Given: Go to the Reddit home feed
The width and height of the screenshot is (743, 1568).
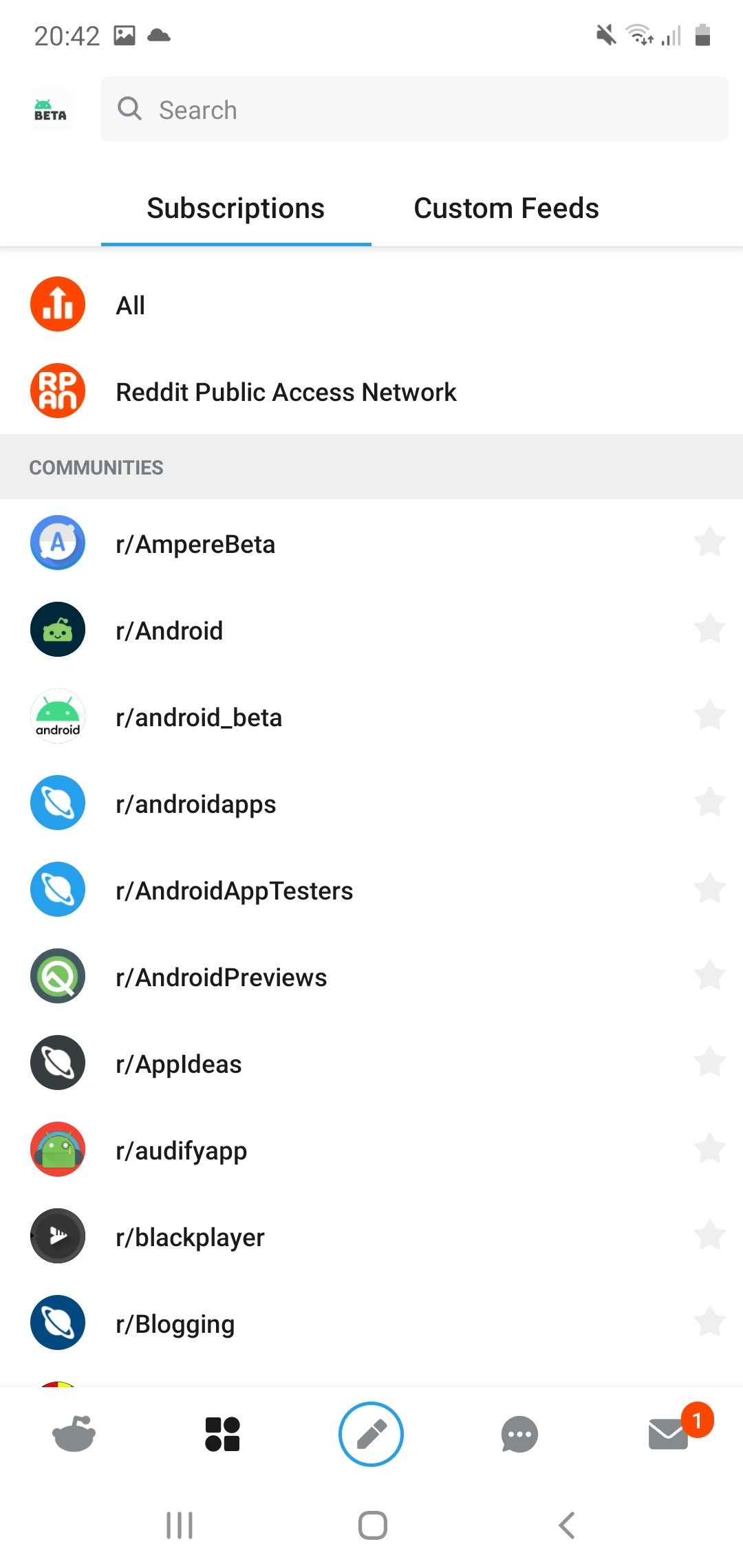Looking at the screenshot, I should (74, 1434).
